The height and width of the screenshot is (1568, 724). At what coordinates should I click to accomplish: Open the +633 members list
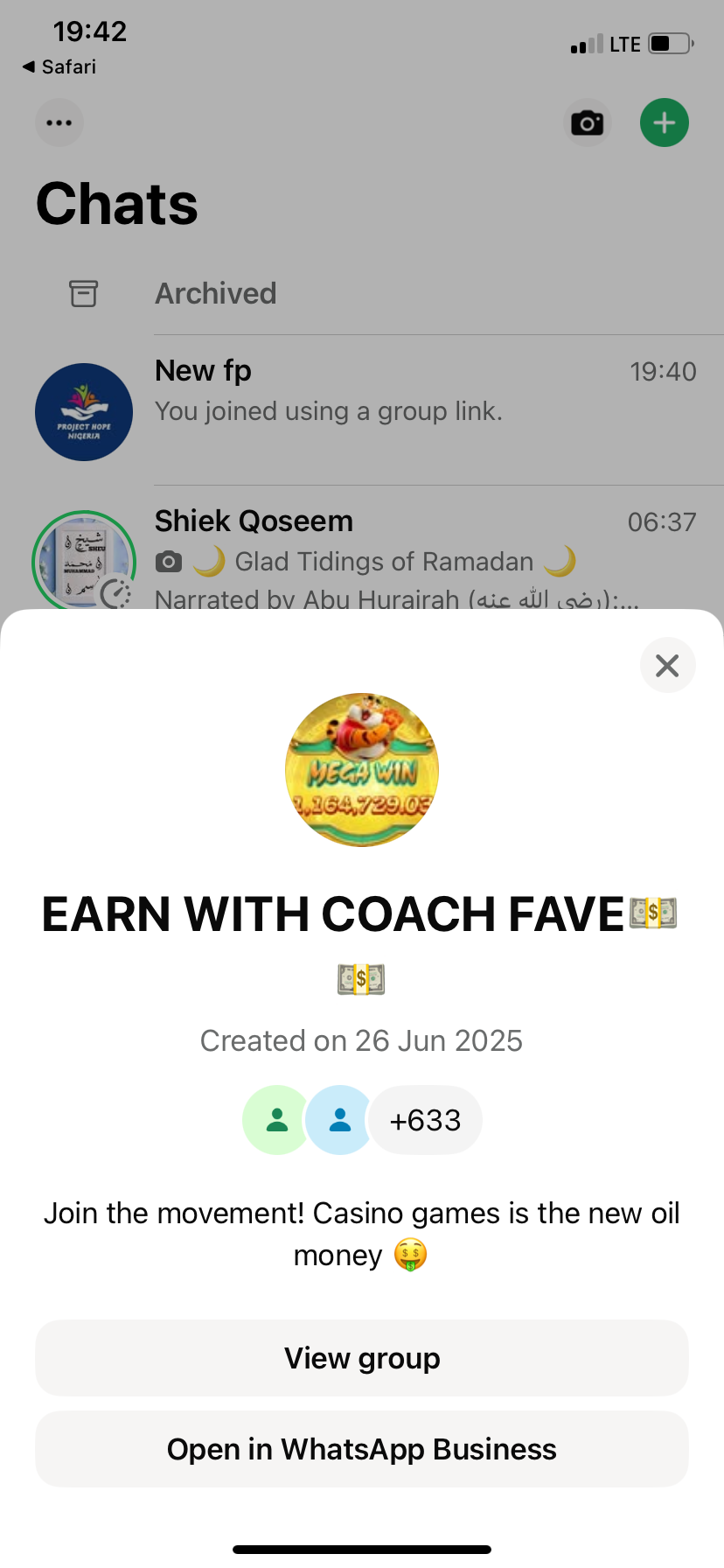coord(425,1120)
